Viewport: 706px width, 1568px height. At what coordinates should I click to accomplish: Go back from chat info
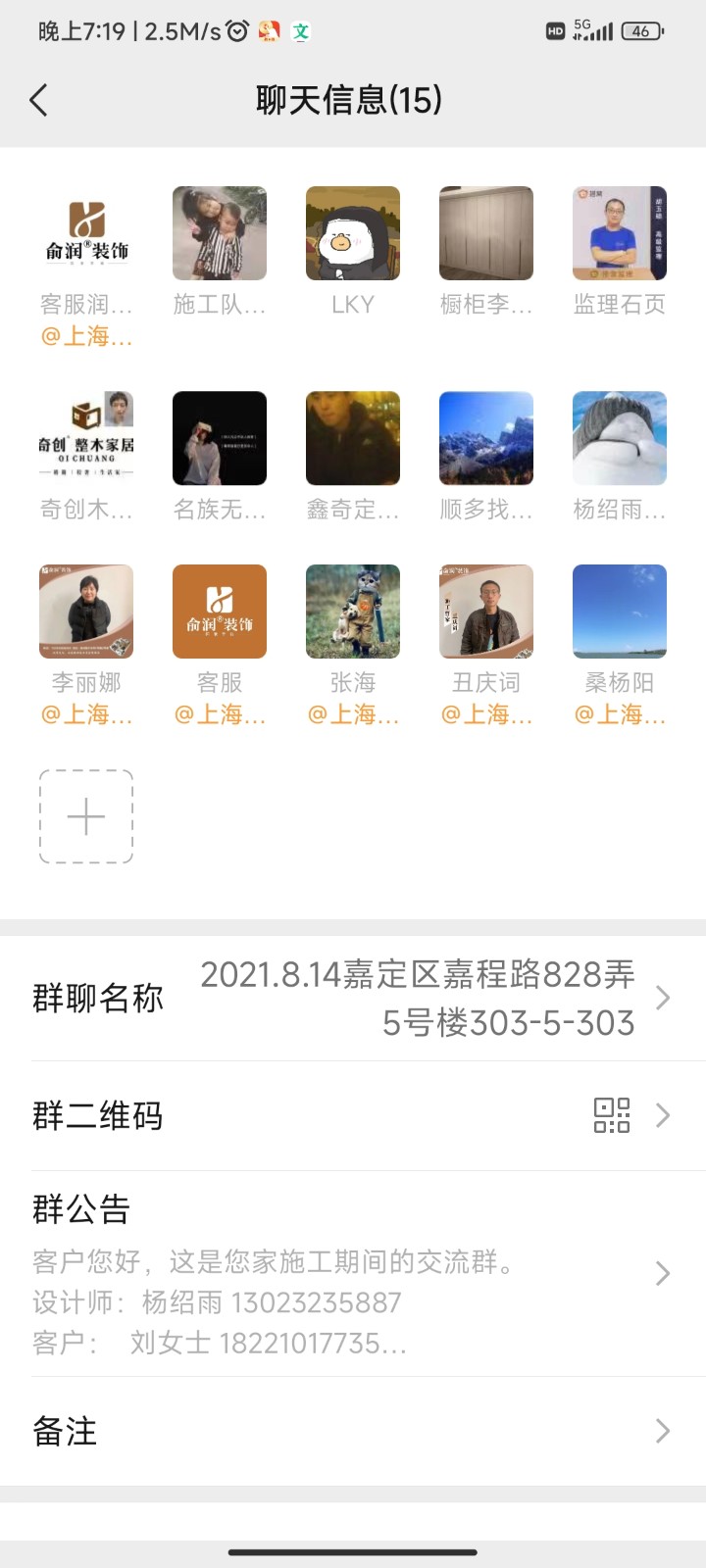tap(39, 100)
